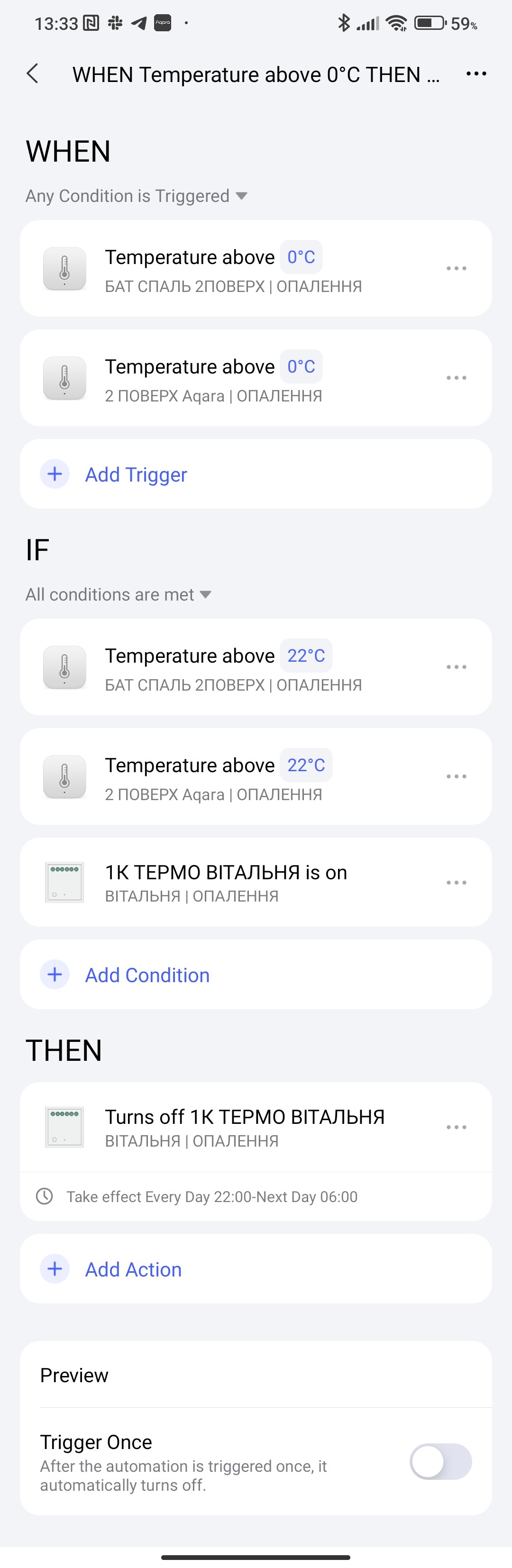Screen dimensions: 512x1568
Task: Add Action to the THEN section
Action: coord(133,1269)
